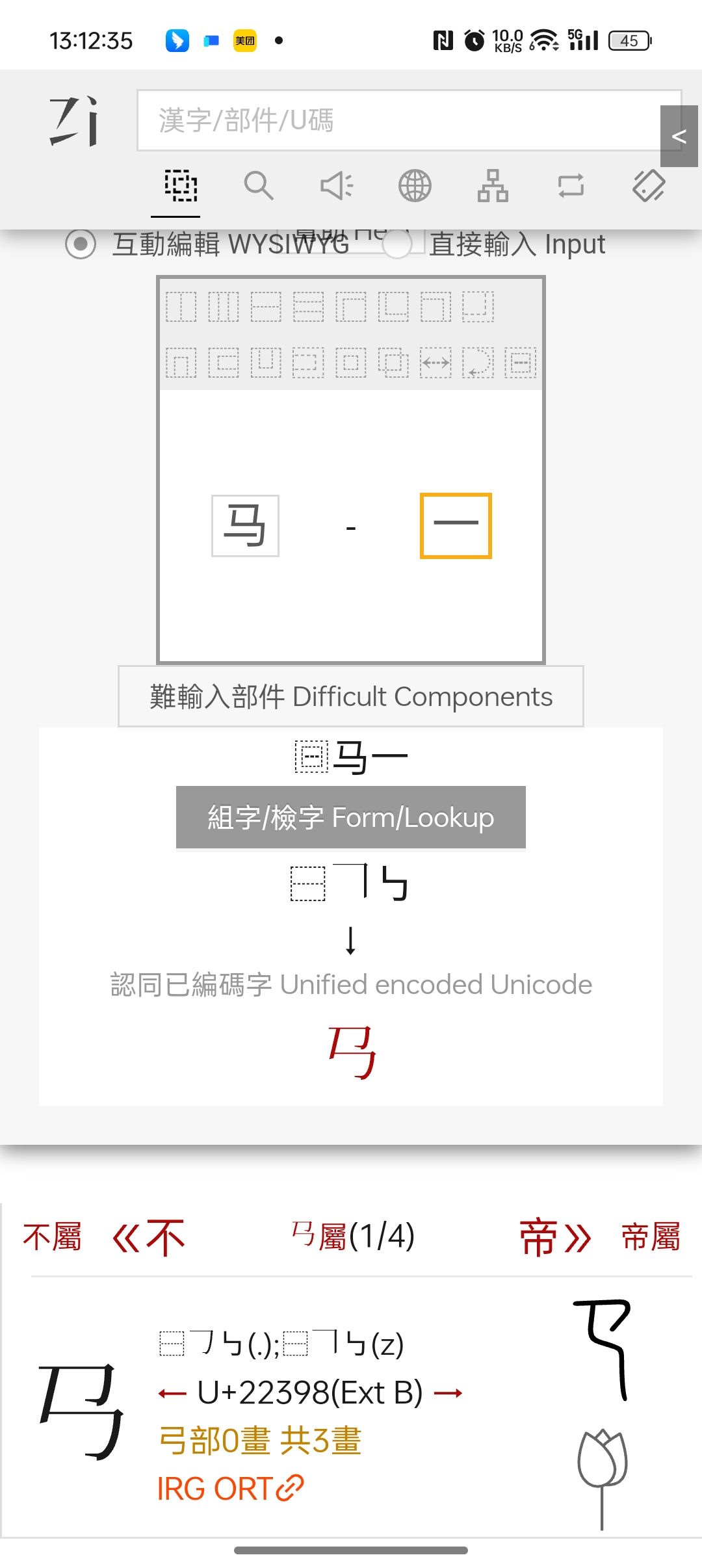This screenshot has width=702, height=1568.
Task: Open the hierarchy tree tab
Action: 493,186
